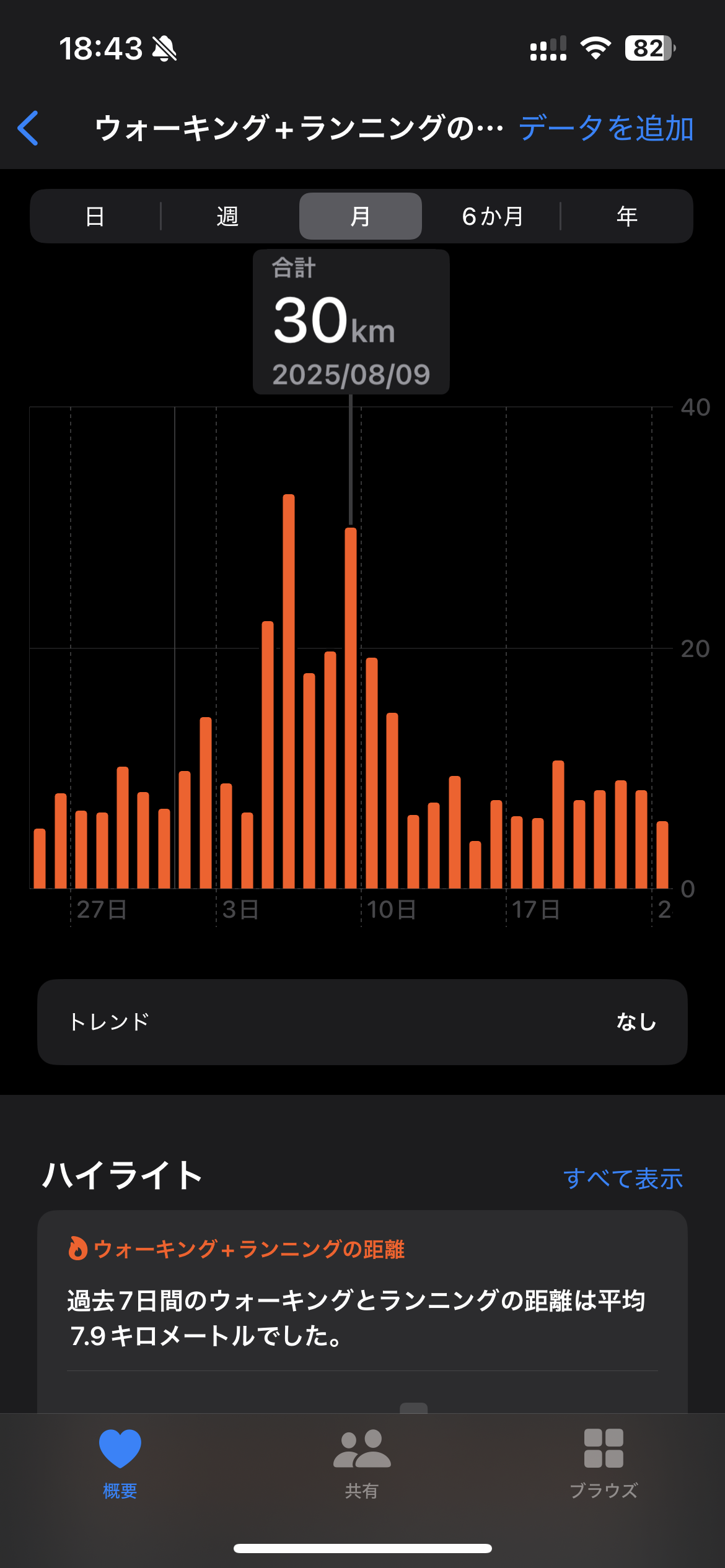Tap すべて表示 to show all highlights
The image size is (725, 1568).
(x=623, y=1178)
